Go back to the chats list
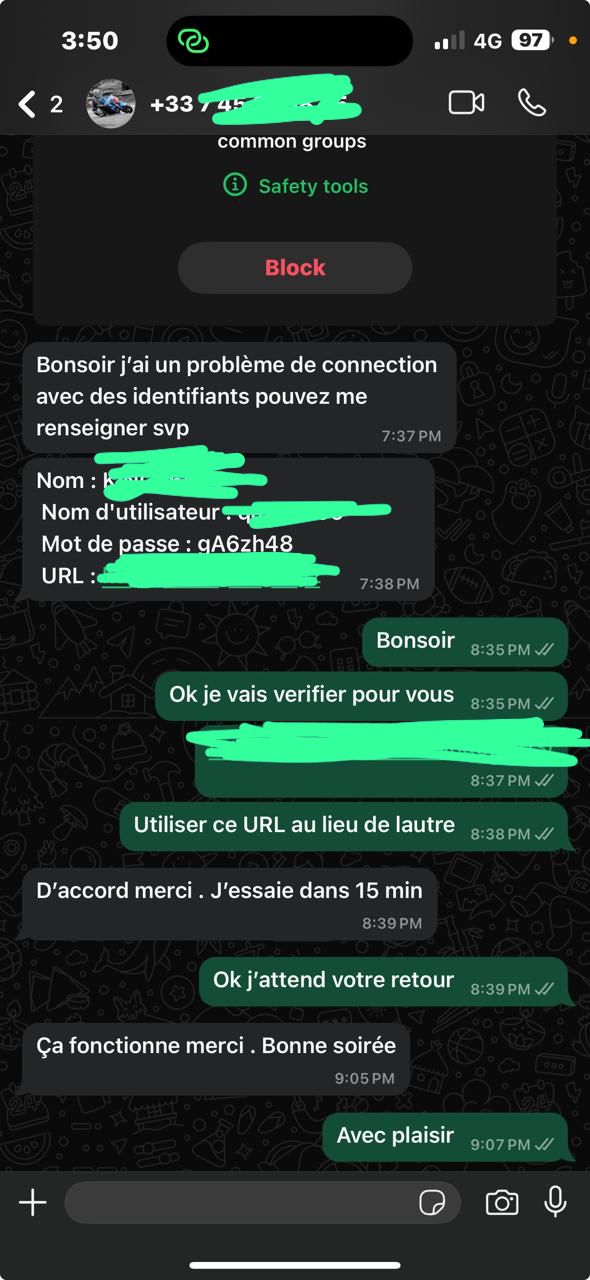590x1280 pixels. 28,103
